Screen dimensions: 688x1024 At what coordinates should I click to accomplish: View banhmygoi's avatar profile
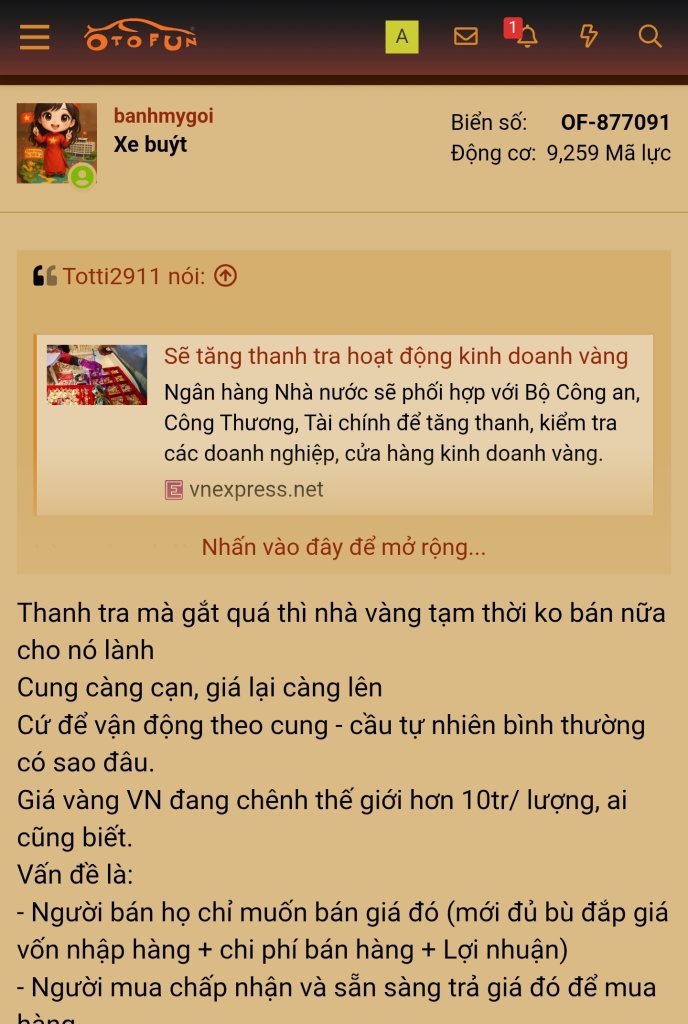[57, 143]
